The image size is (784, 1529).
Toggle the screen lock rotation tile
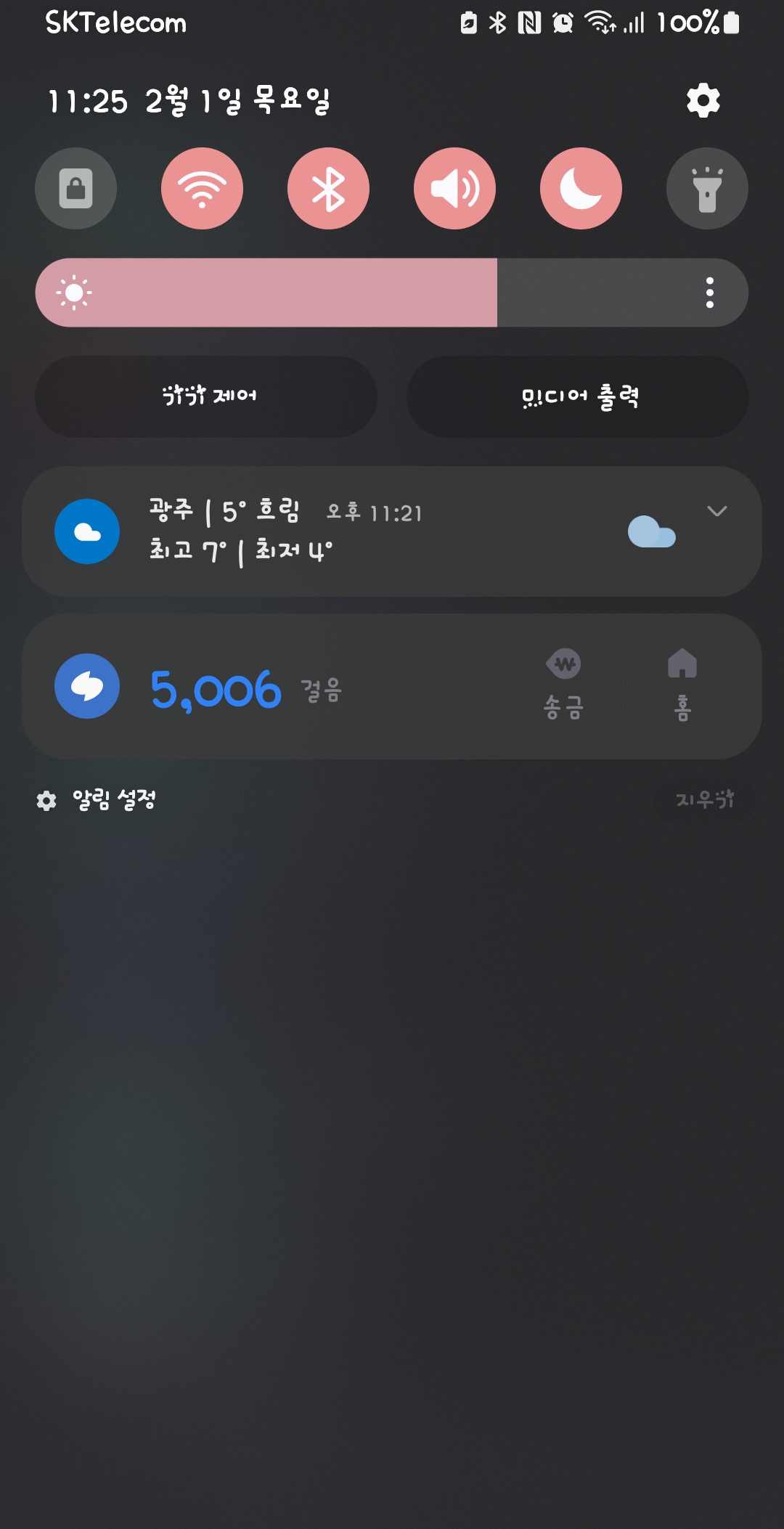click(x=76, y=189)
